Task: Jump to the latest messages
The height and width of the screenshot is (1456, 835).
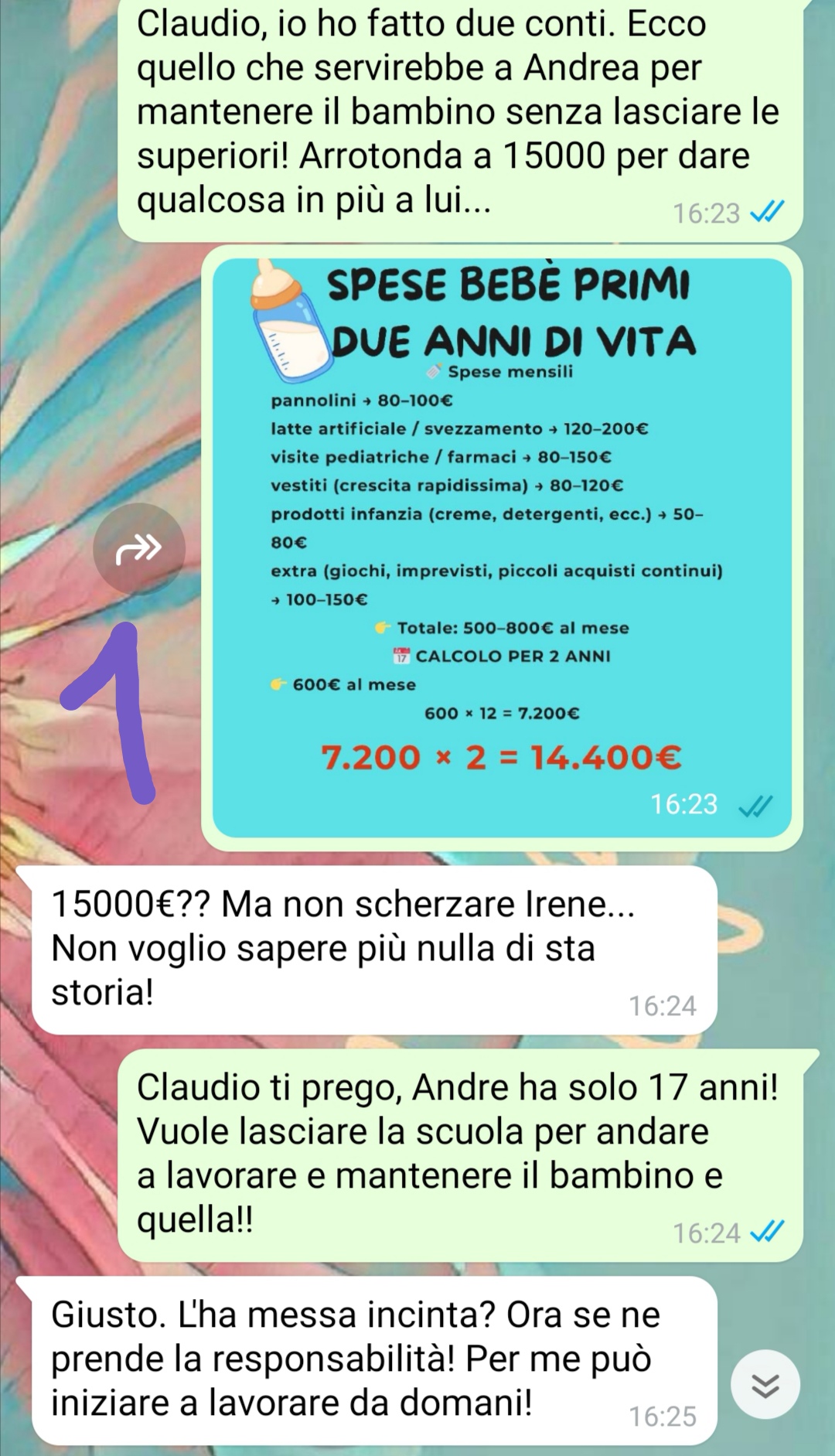Action: point(765,1385)
